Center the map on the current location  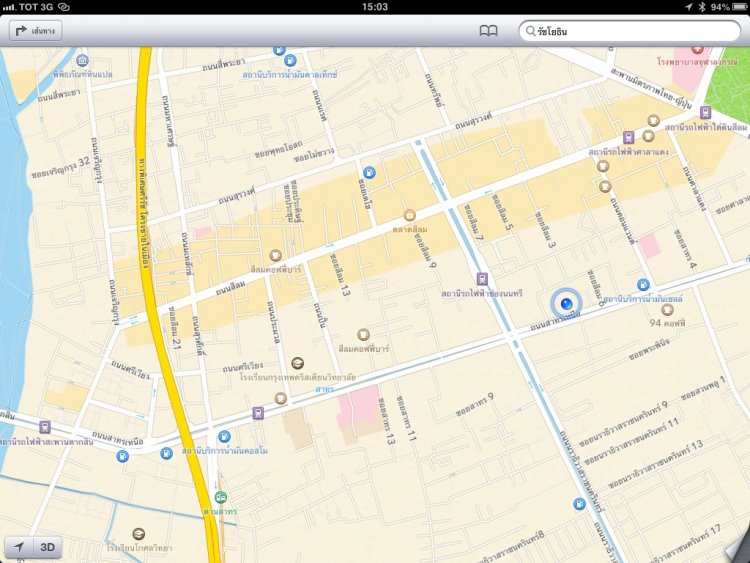pos(19,547)
